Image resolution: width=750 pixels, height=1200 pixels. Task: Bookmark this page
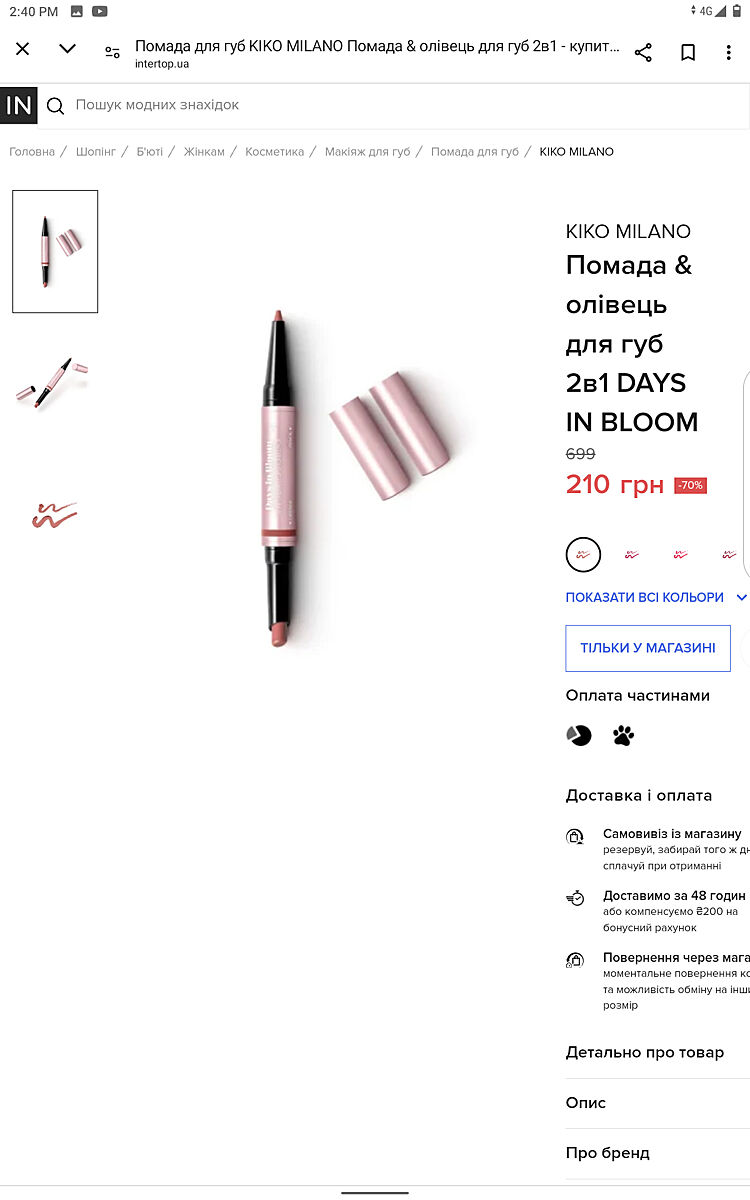click(688, 52)
